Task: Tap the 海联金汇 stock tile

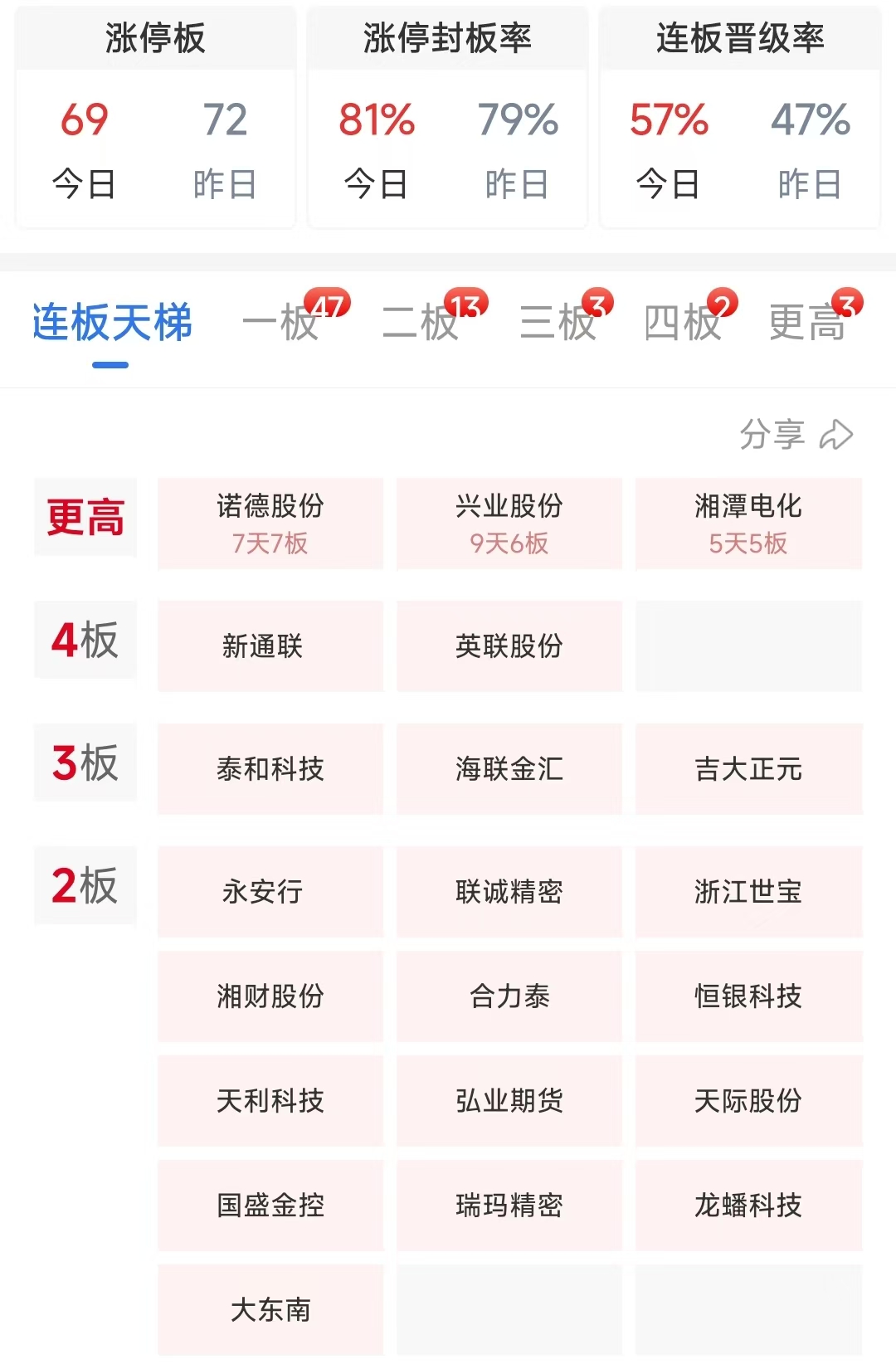Action: [x=509, y=769]
